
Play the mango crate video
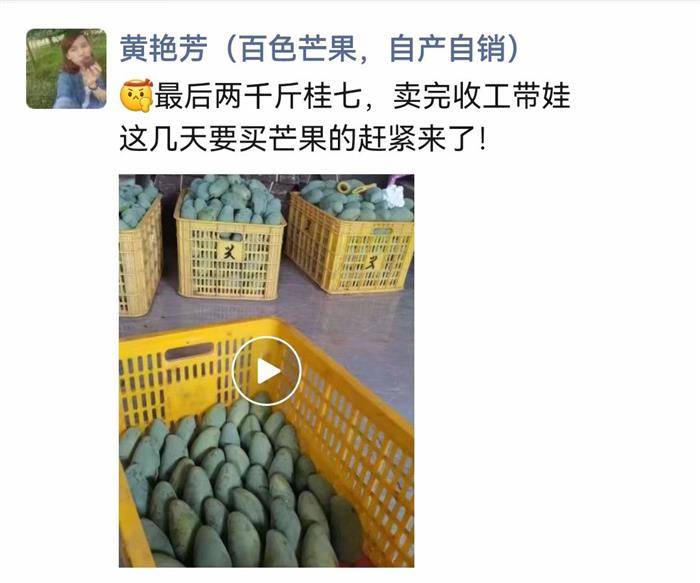click(x=266, y=371)
